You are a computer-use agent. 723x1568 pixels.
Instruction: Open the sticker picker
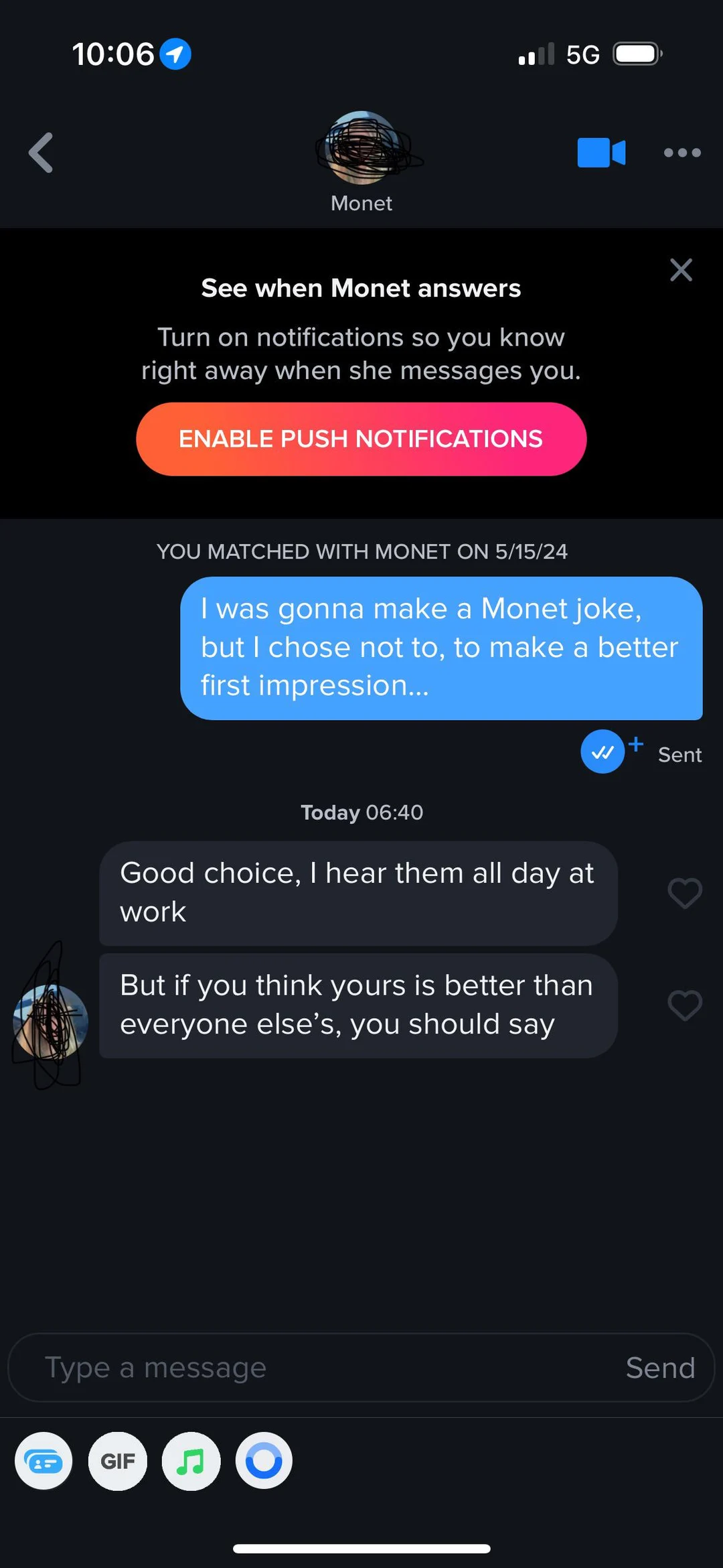coord(44,1462)
